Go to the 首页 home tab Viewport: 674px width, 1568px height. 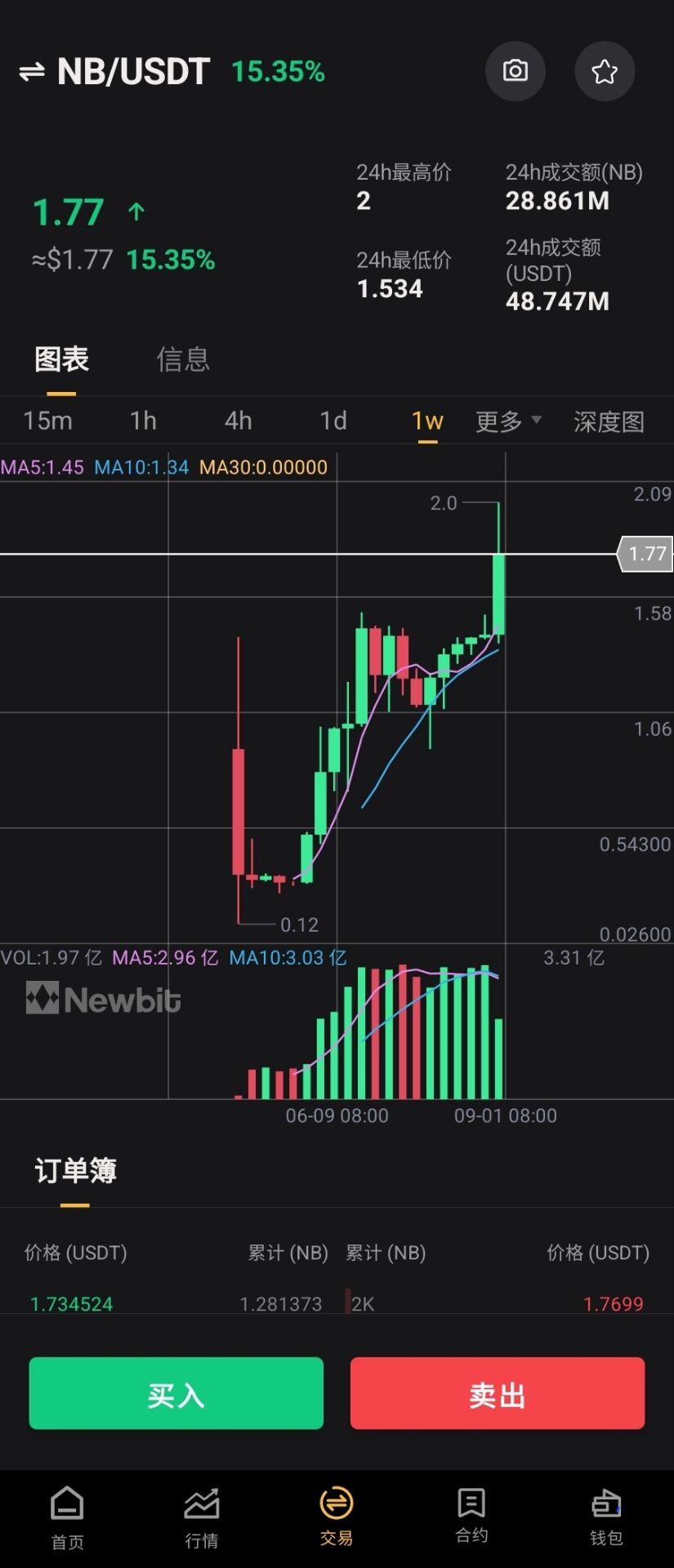(67, 1517)
